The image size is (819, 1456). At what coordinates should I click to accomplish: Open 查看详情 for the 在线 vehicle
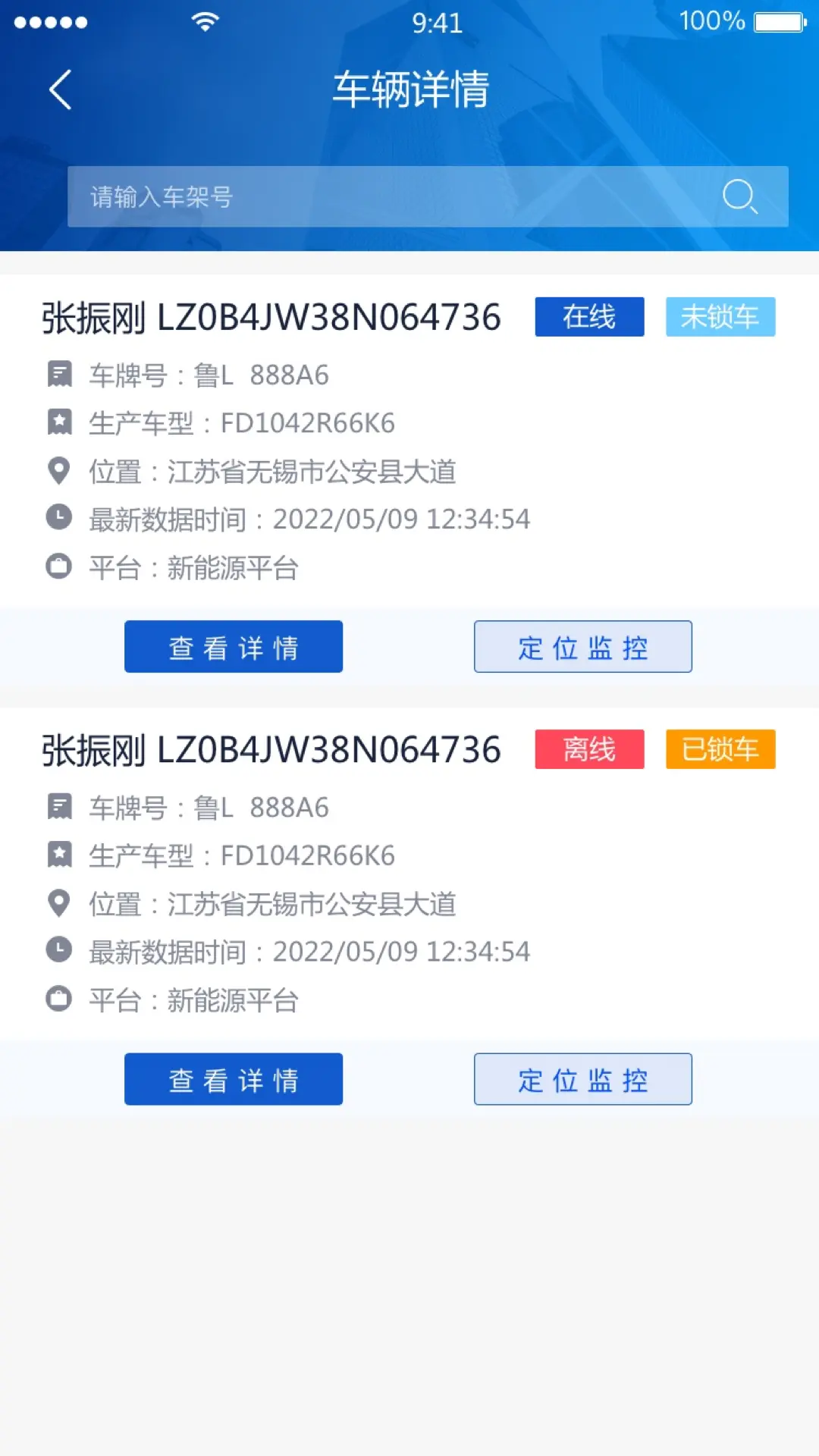(x=234, y=647)
